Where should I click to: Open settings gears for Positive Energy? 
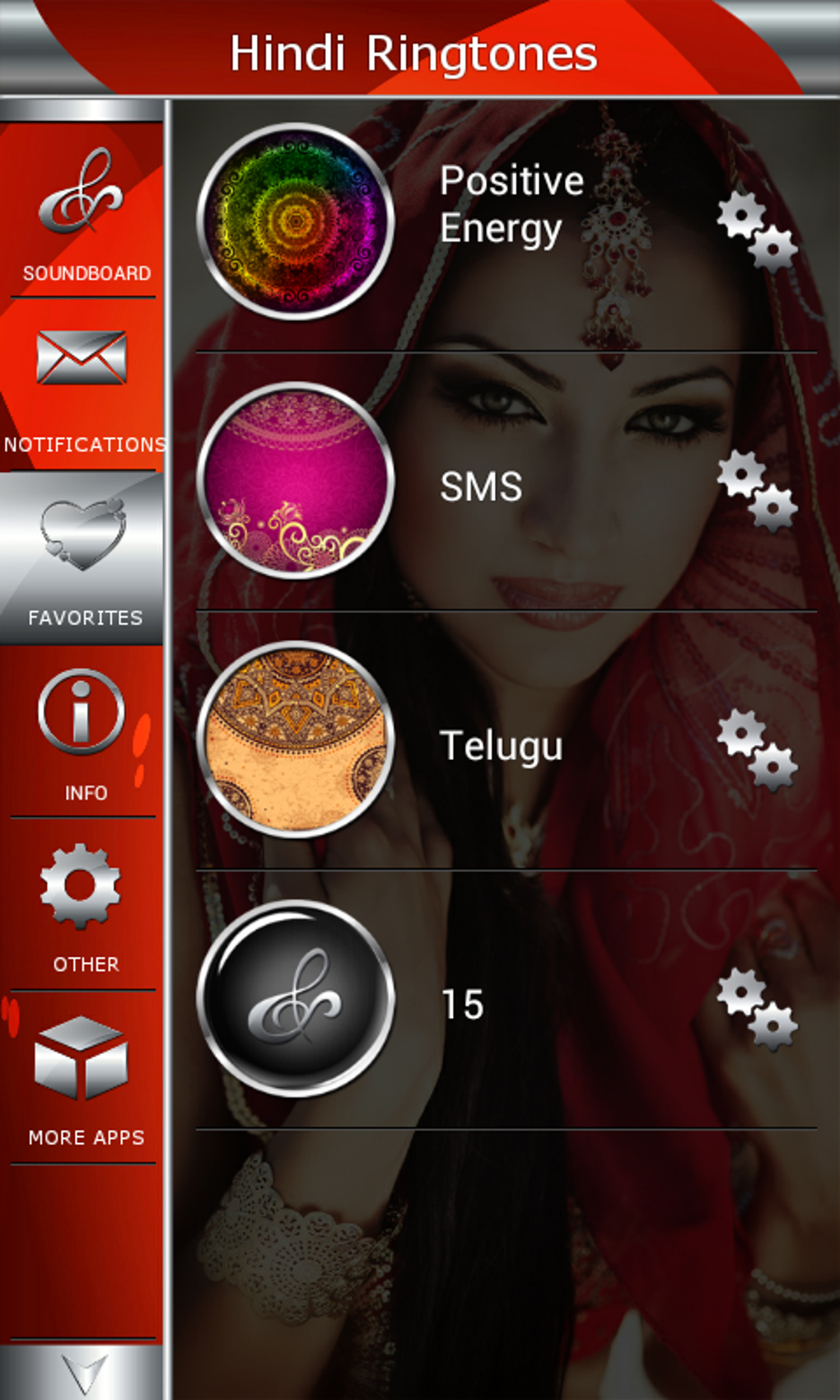757,231
